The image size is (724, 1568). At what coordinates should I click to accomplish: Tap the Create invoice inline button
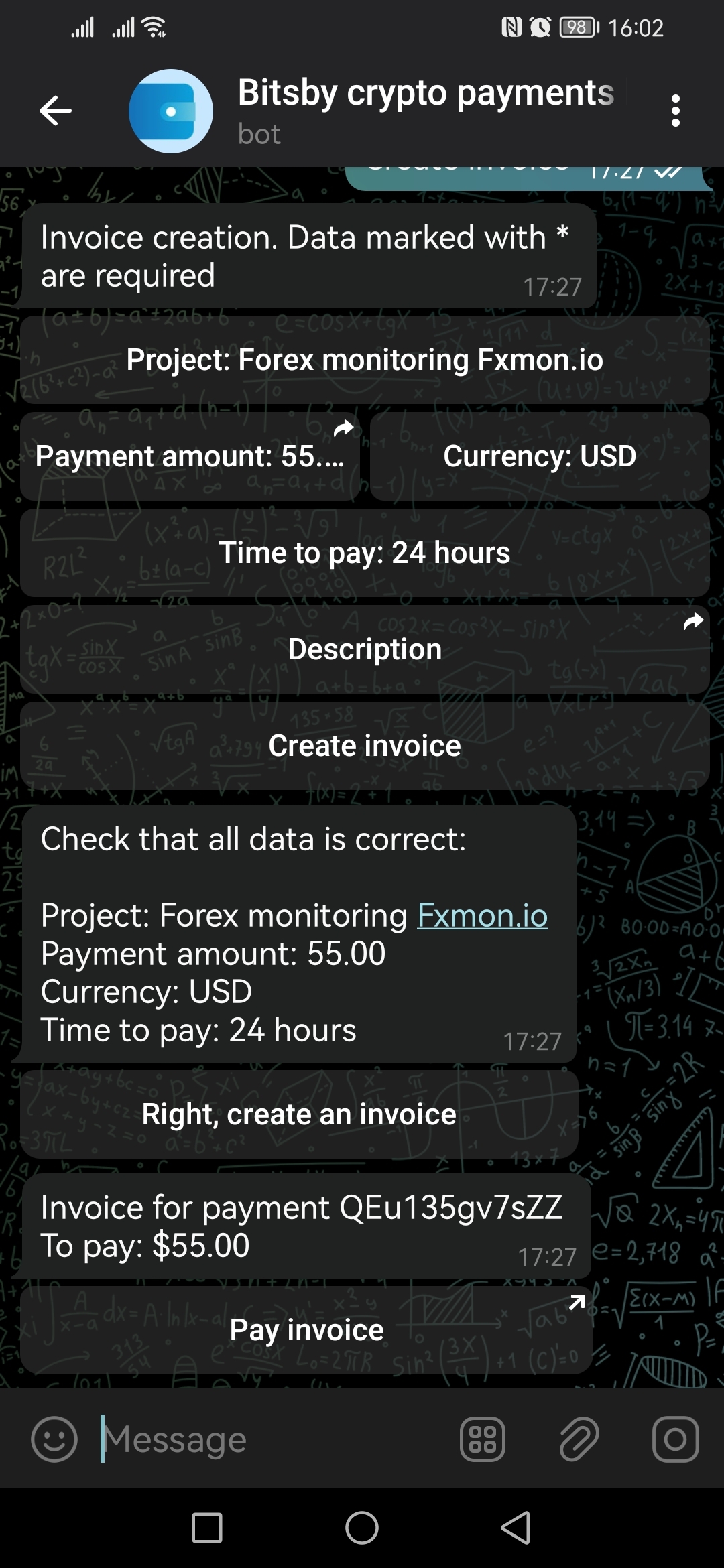coord(365,746)
